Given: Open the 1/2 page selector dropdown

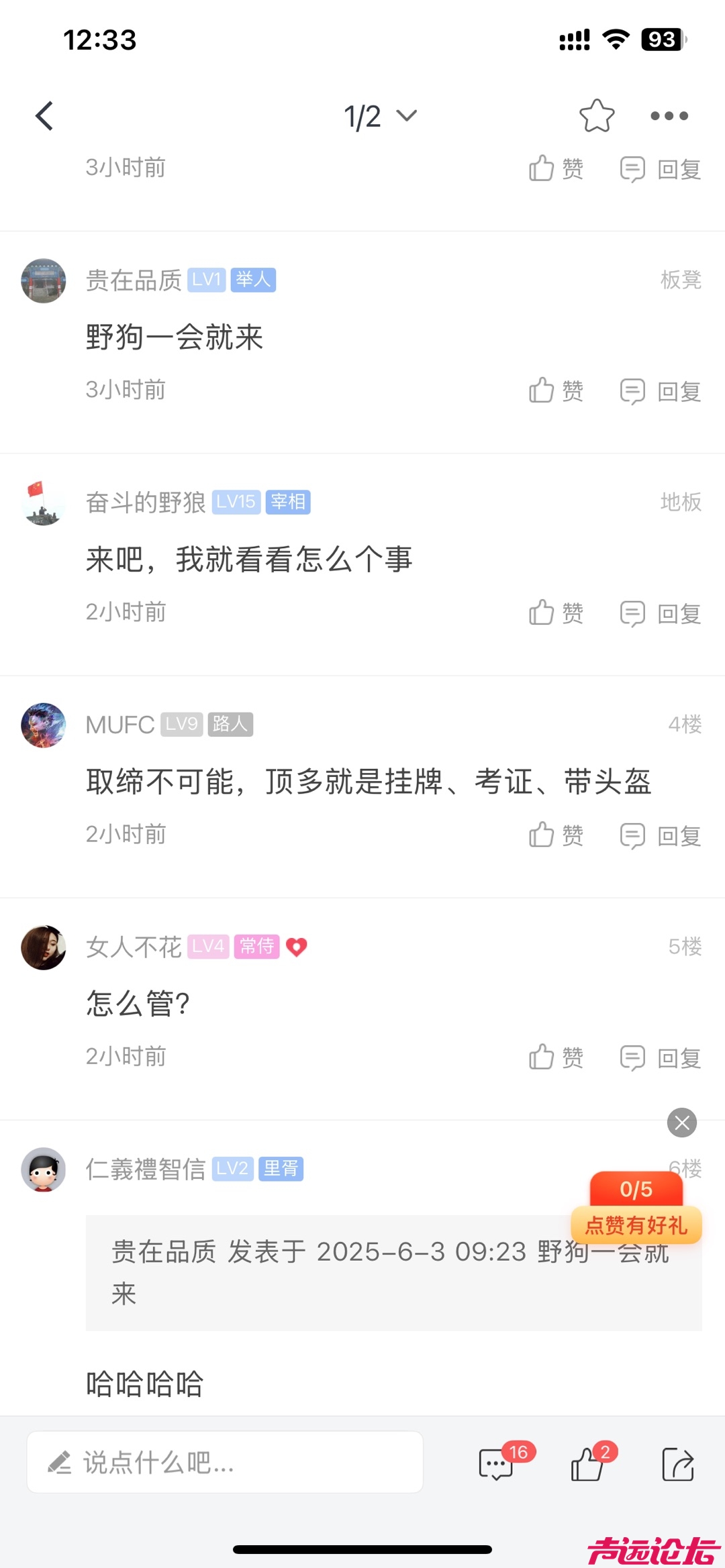Looking at the screenshot, I should pos(380,116).
